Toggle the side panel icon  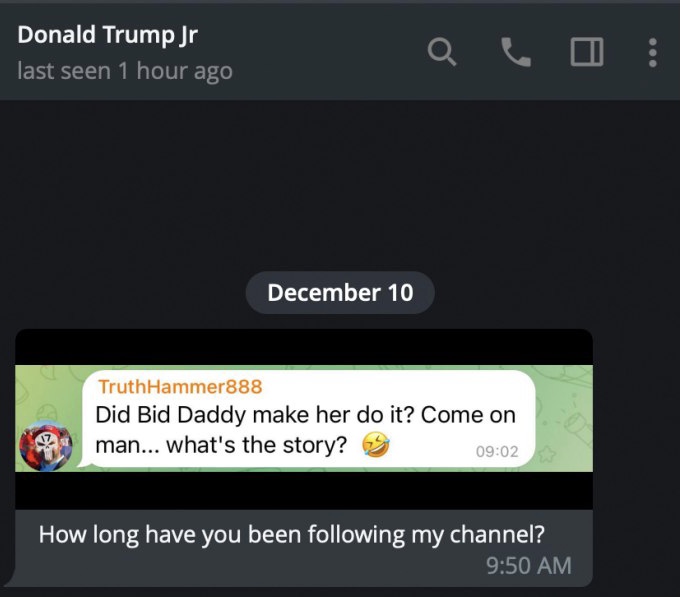coord(587,52)
